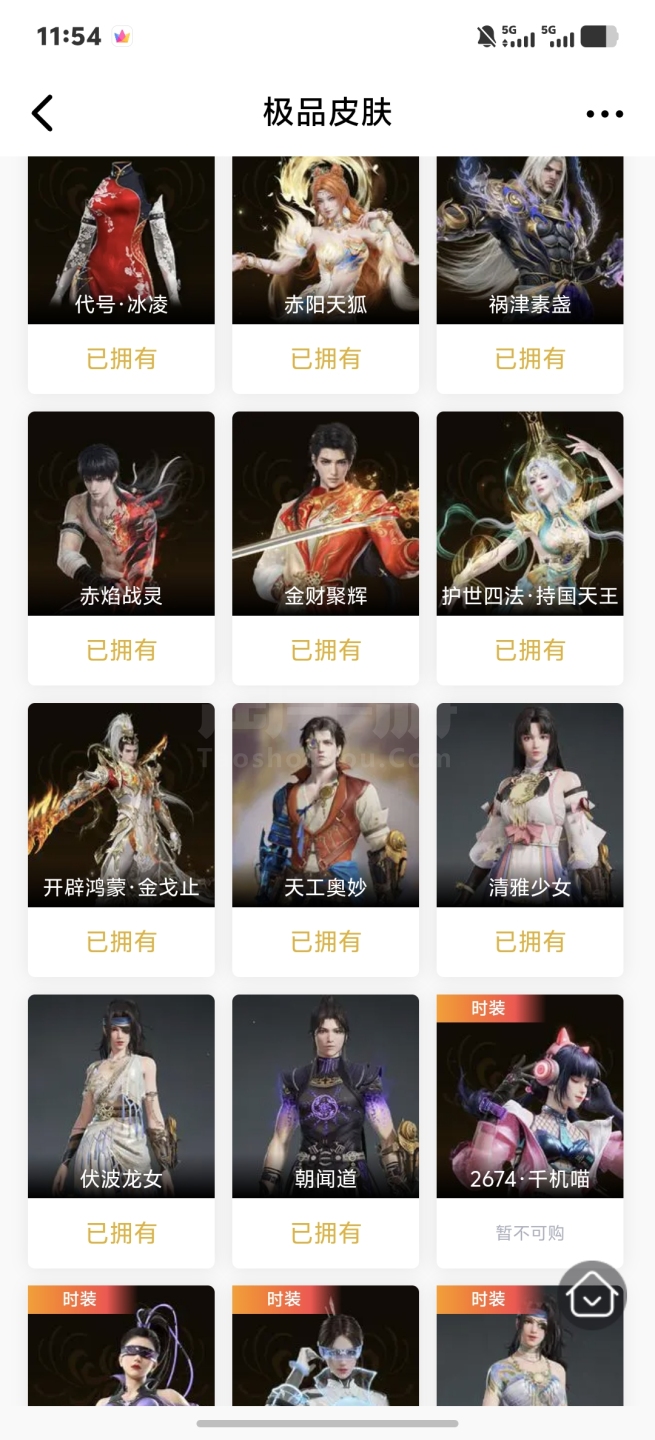
Task: Open the 伏波龙女 skin card
Action: point(121,1097)
